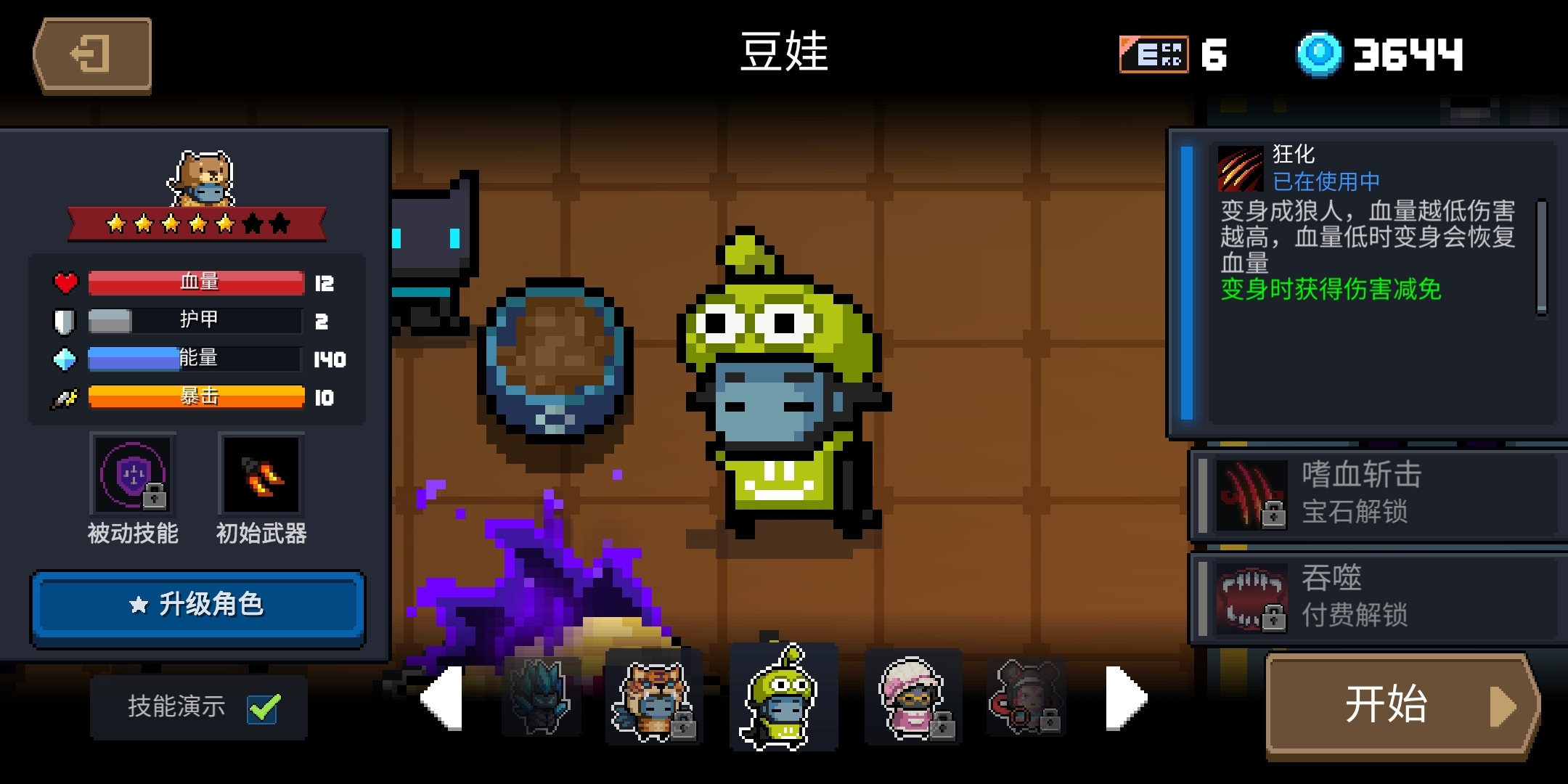Toggle the 技能演示 checkbox
Image resolution: width=1568 pixels, height=784 pixels.
[263, 708]
